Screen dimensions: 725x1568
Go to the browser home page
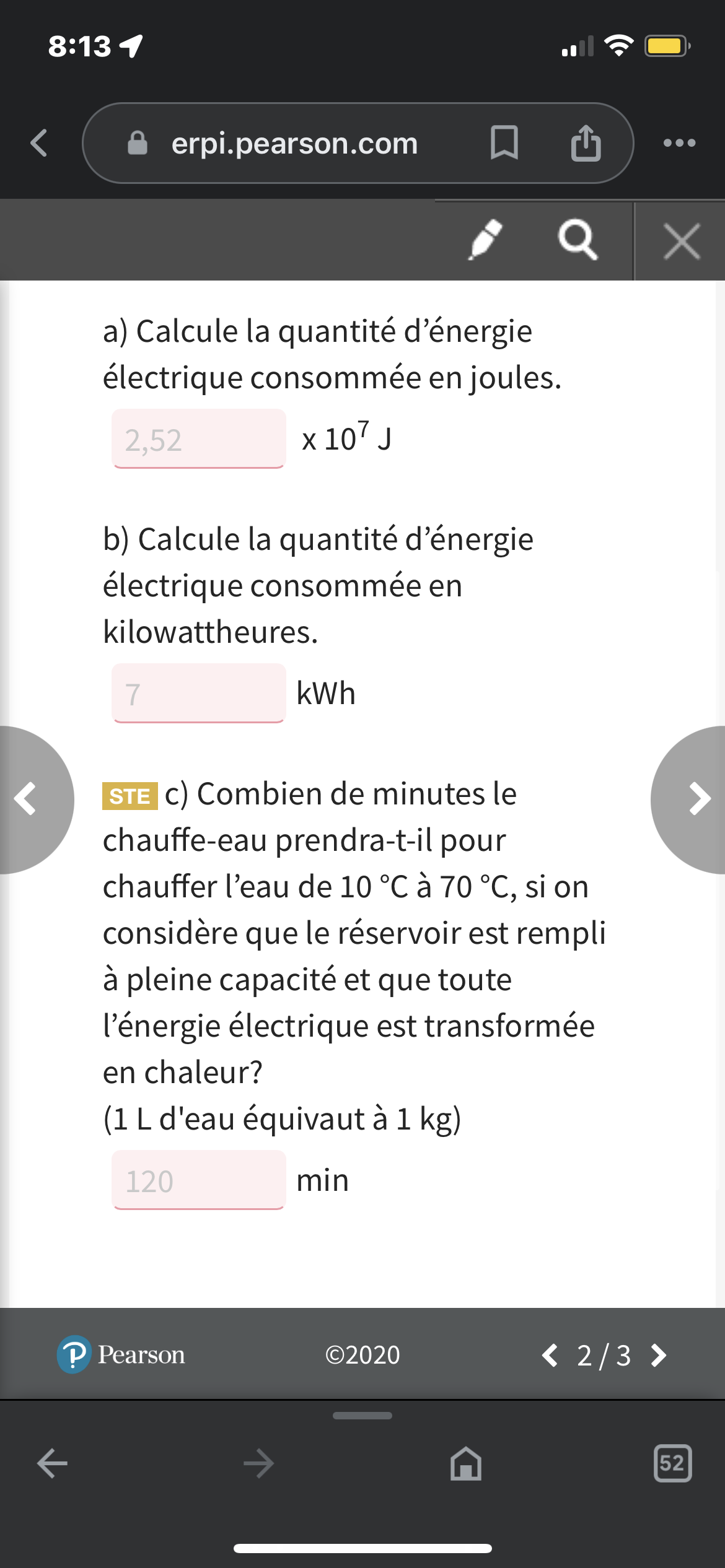click(x=466, y=1464)
